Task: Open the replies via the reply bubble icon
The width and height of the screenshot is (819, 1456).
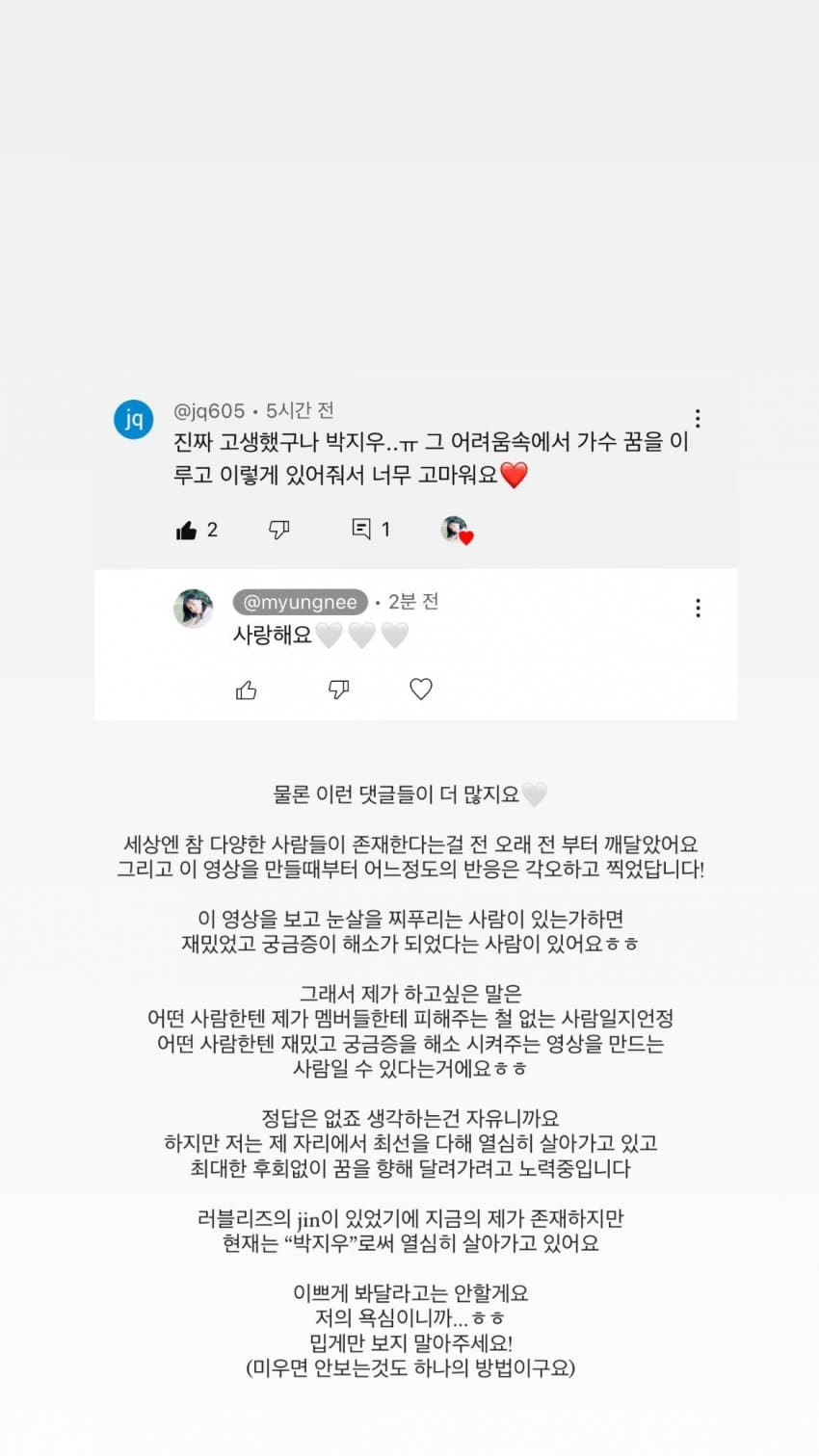Action: pyautogui.click(x=359, y=529)
